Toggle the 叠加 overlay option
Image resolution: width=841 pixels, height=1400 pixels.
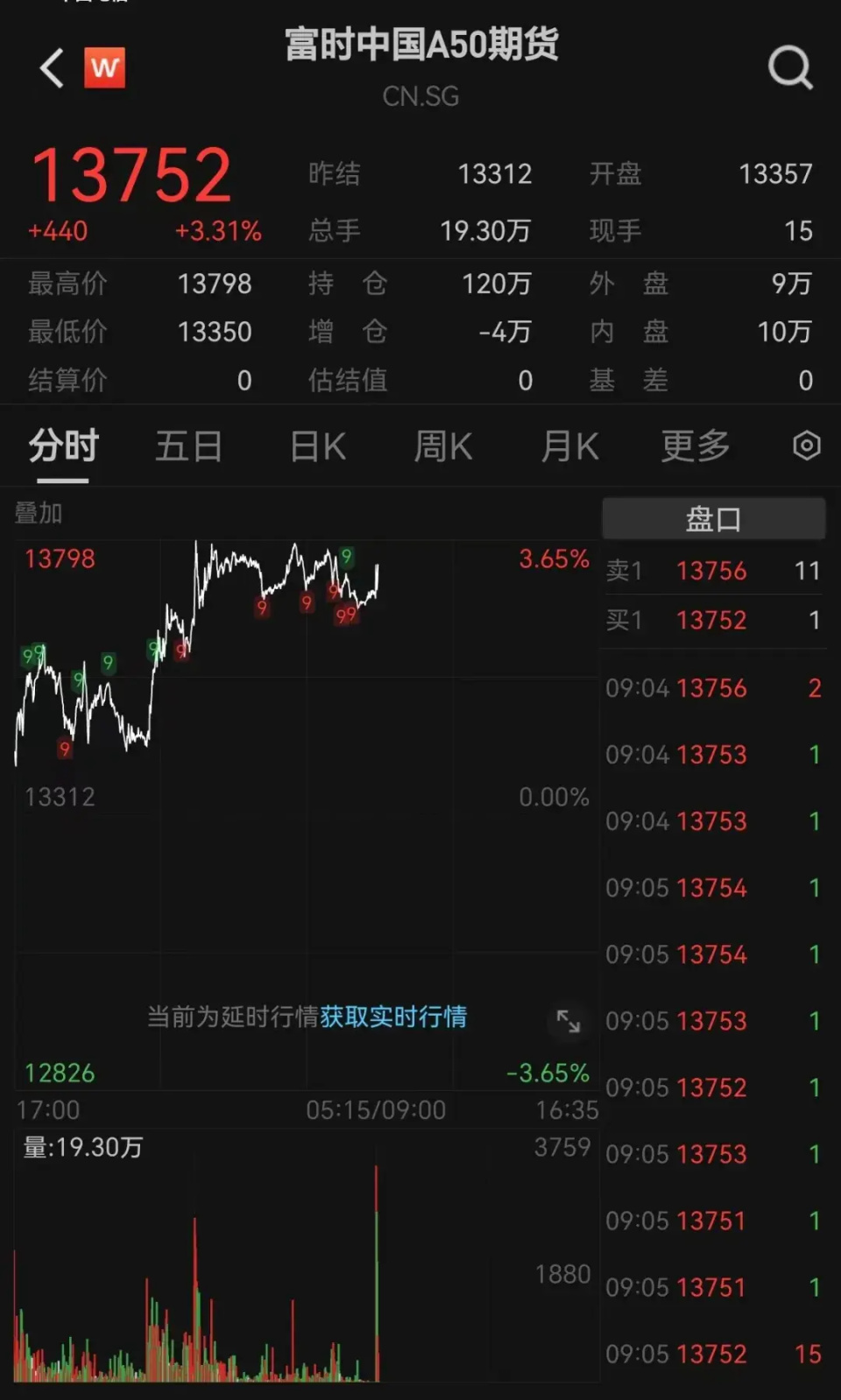pyautogui.click(x=39, y=513)
